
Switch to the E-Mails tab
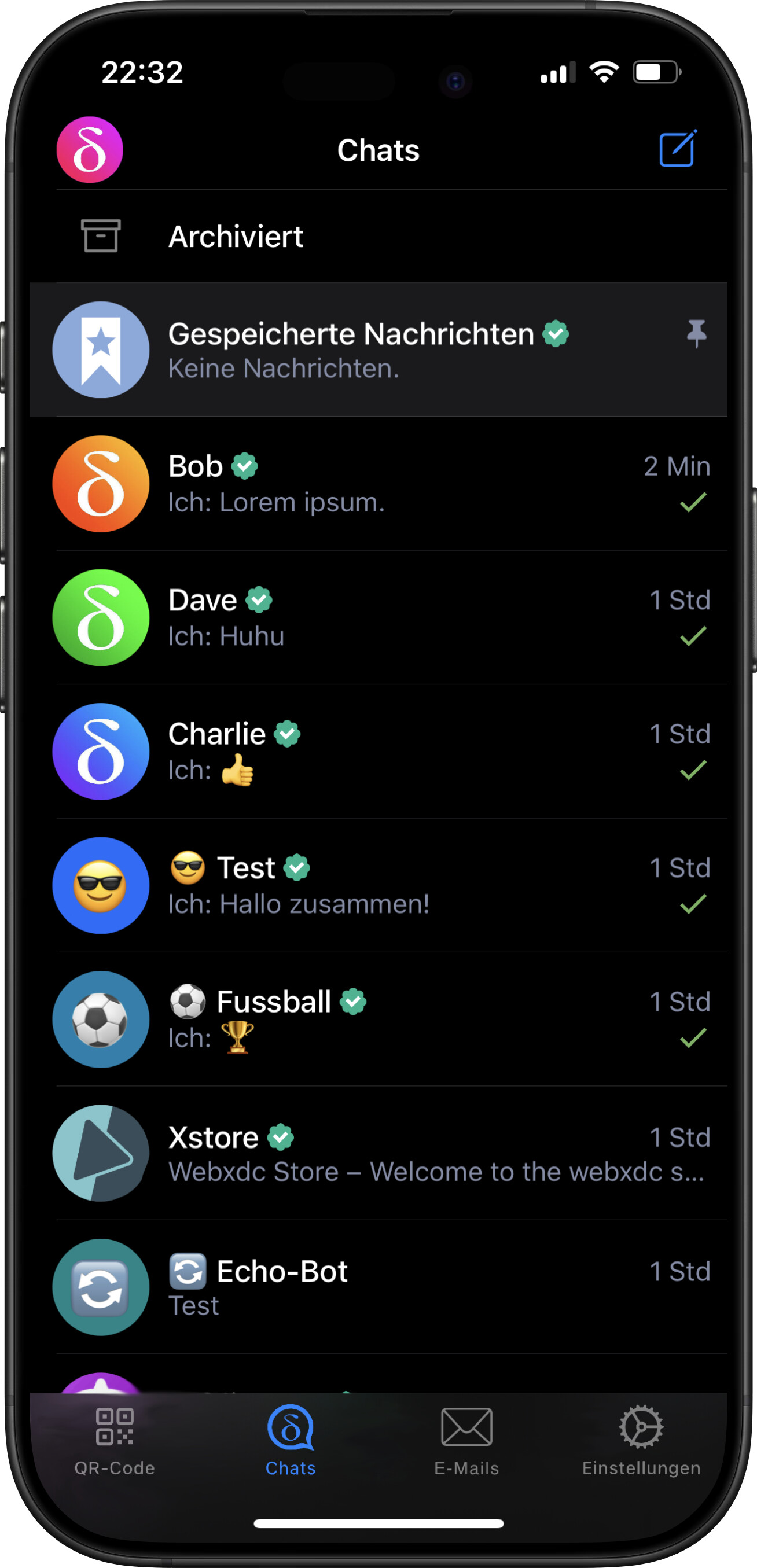click(x=466, y=1441)
